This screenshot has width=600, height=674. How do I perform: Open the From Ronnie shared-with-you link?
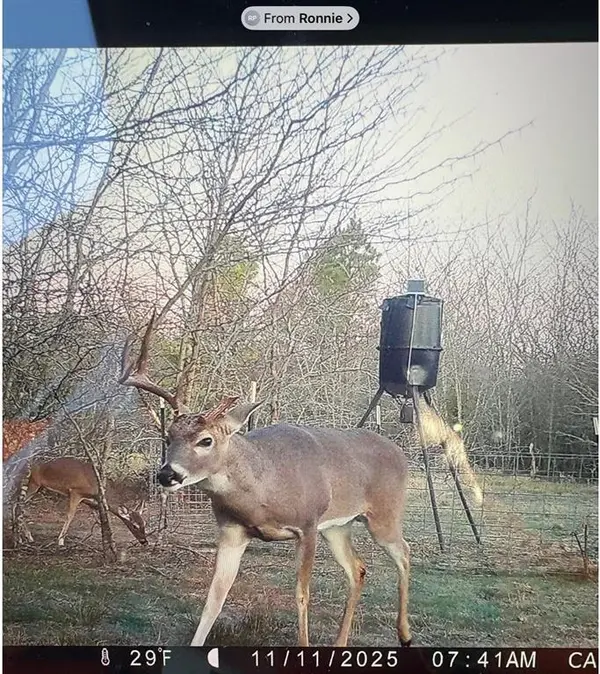pos(300,18)
